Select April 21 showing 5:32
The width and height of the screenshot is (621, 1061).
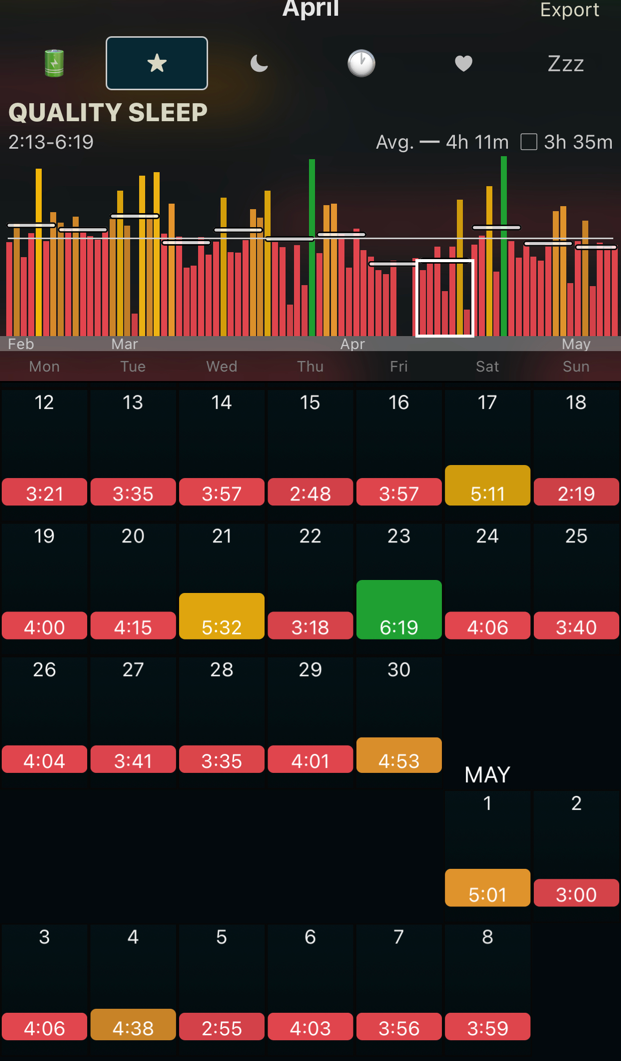(x=222, y=582)
